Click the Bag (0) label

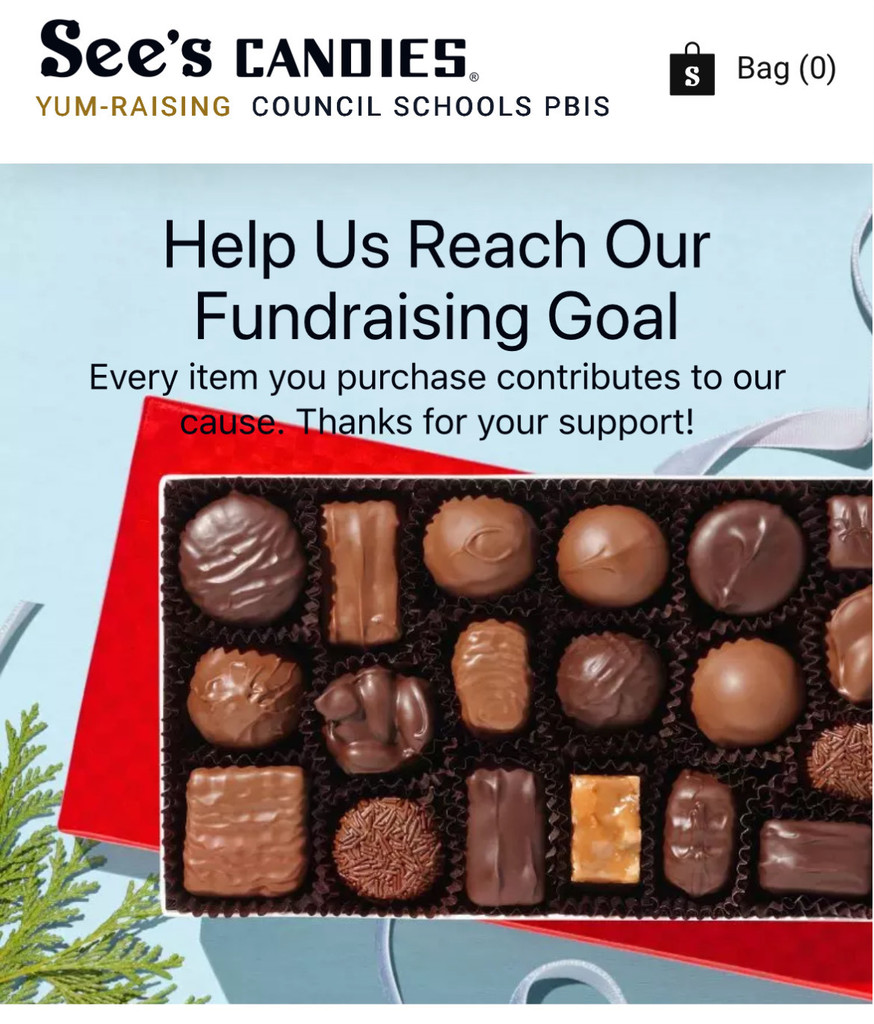tap(786, 69)
